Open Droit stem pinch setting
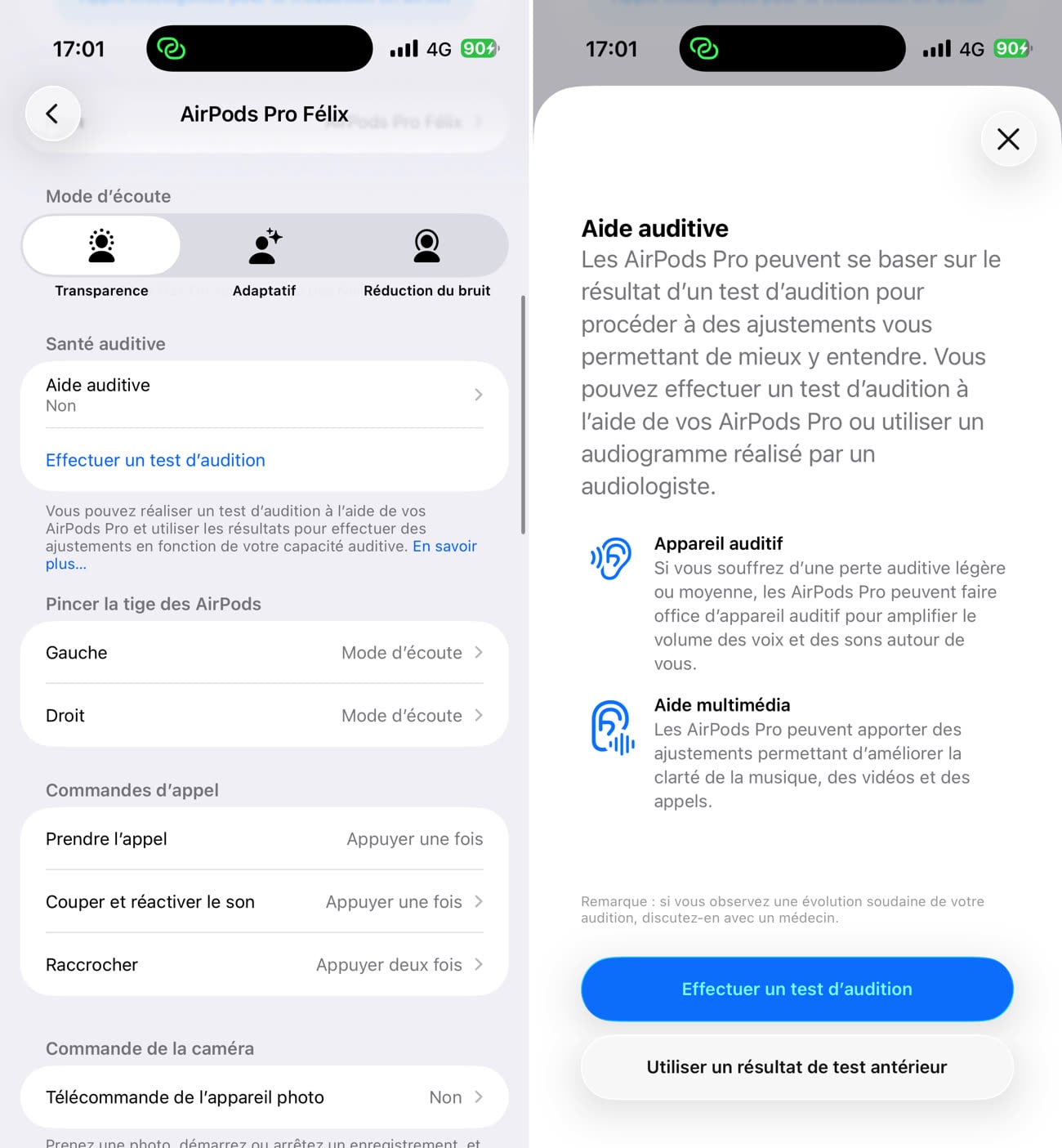 (x=264, y=716)
